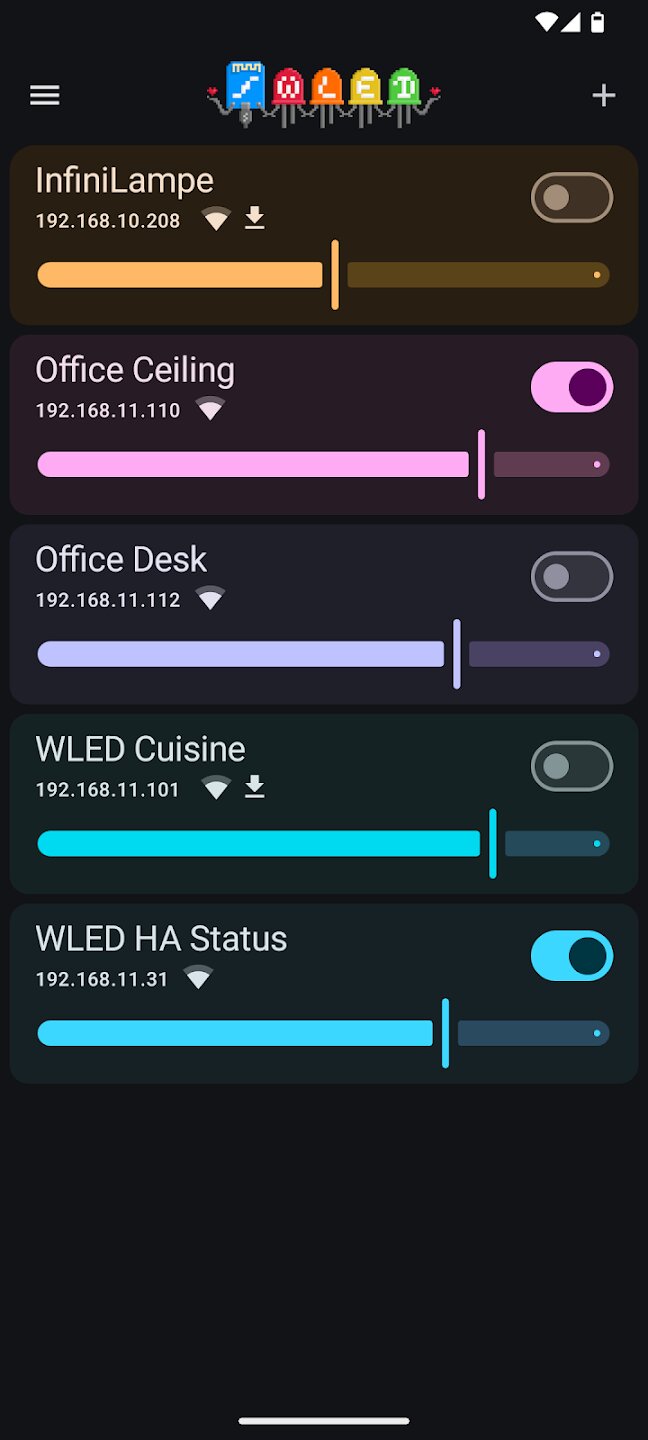648x1440 pixels.
Task: Turn off the Office Ceiling light
Action: coord(571,387)
